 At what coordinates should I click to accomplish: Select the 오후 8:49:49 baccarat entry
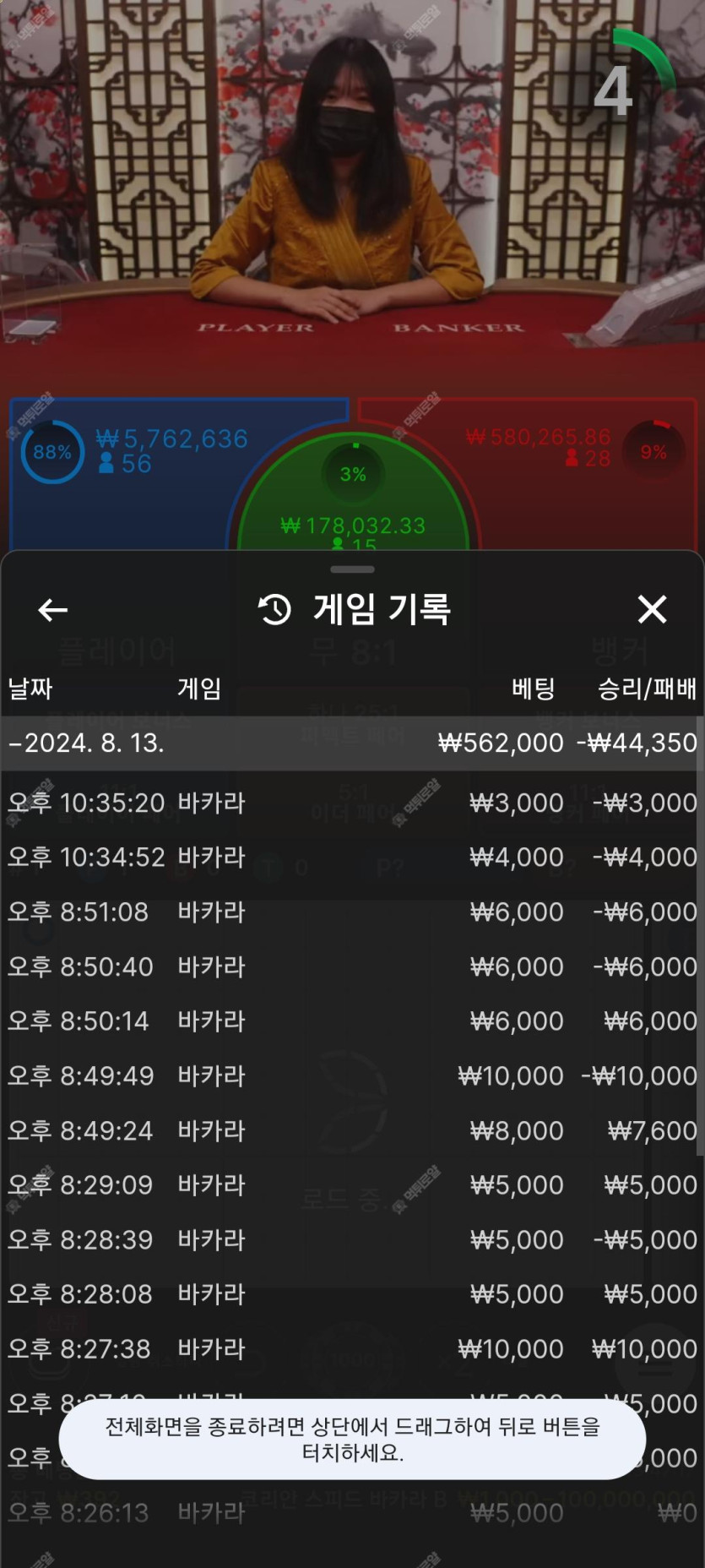(x=351, y=1076)
